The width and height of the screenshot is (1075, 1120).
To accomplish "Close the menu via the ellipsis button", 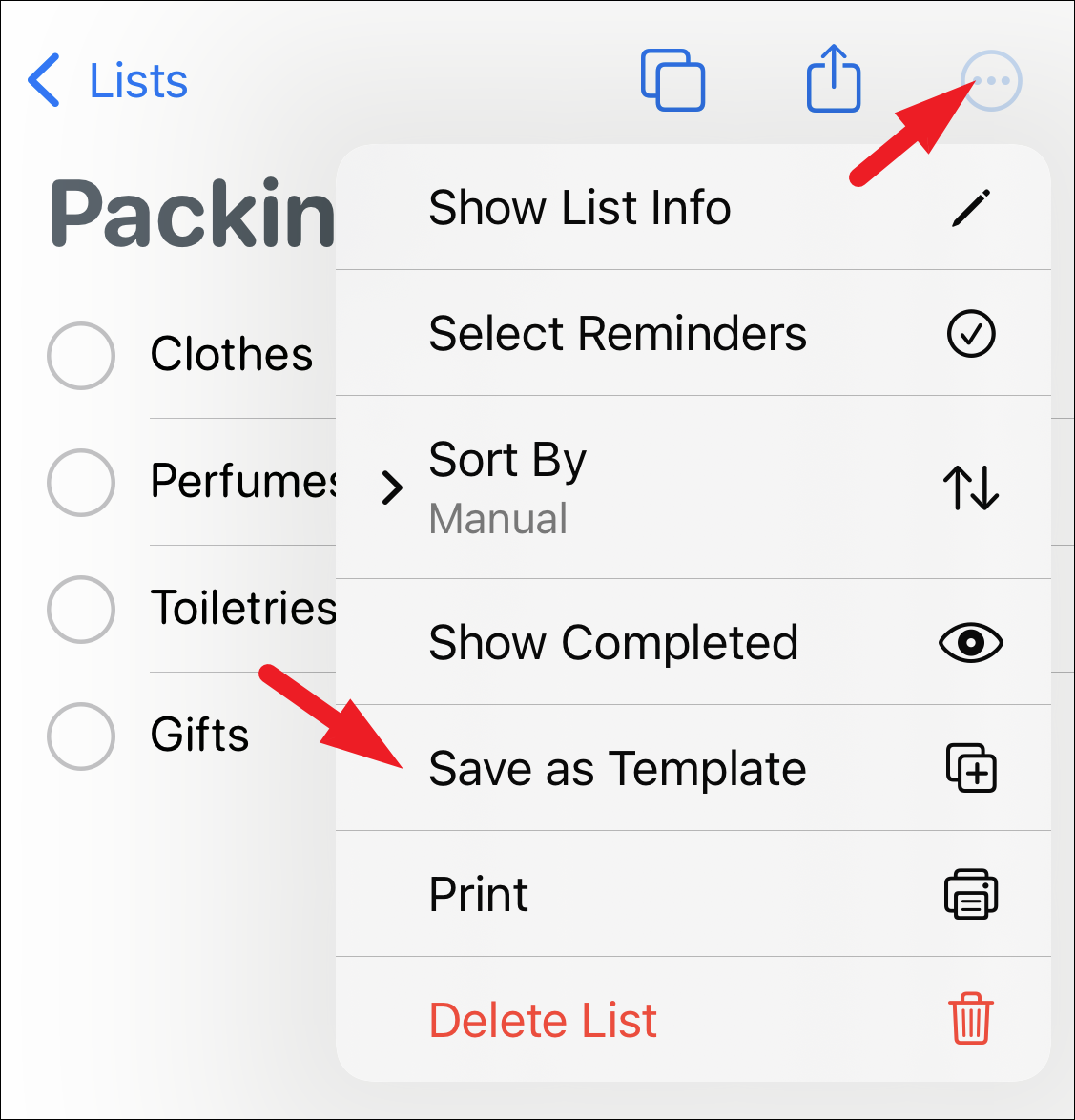I will coord(991,81).
